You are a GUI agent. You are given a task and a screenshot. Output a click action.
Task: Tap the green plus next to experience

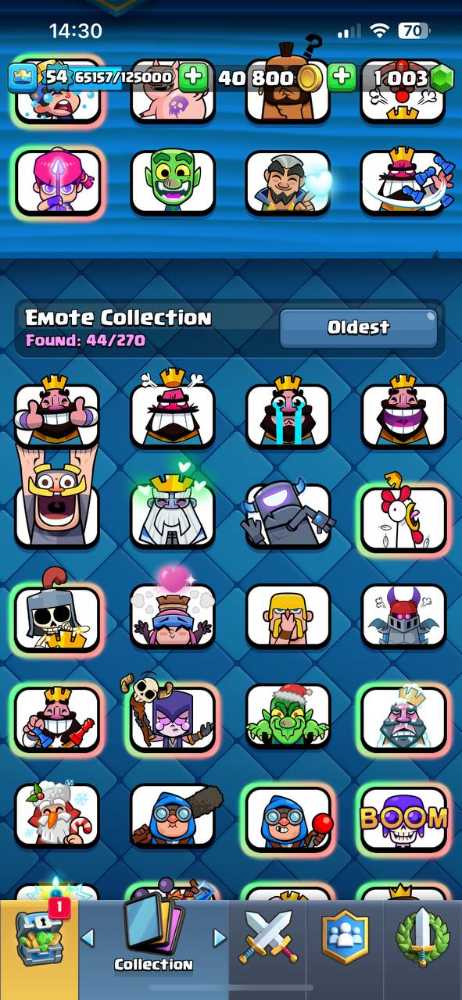[x=193, y=78]
